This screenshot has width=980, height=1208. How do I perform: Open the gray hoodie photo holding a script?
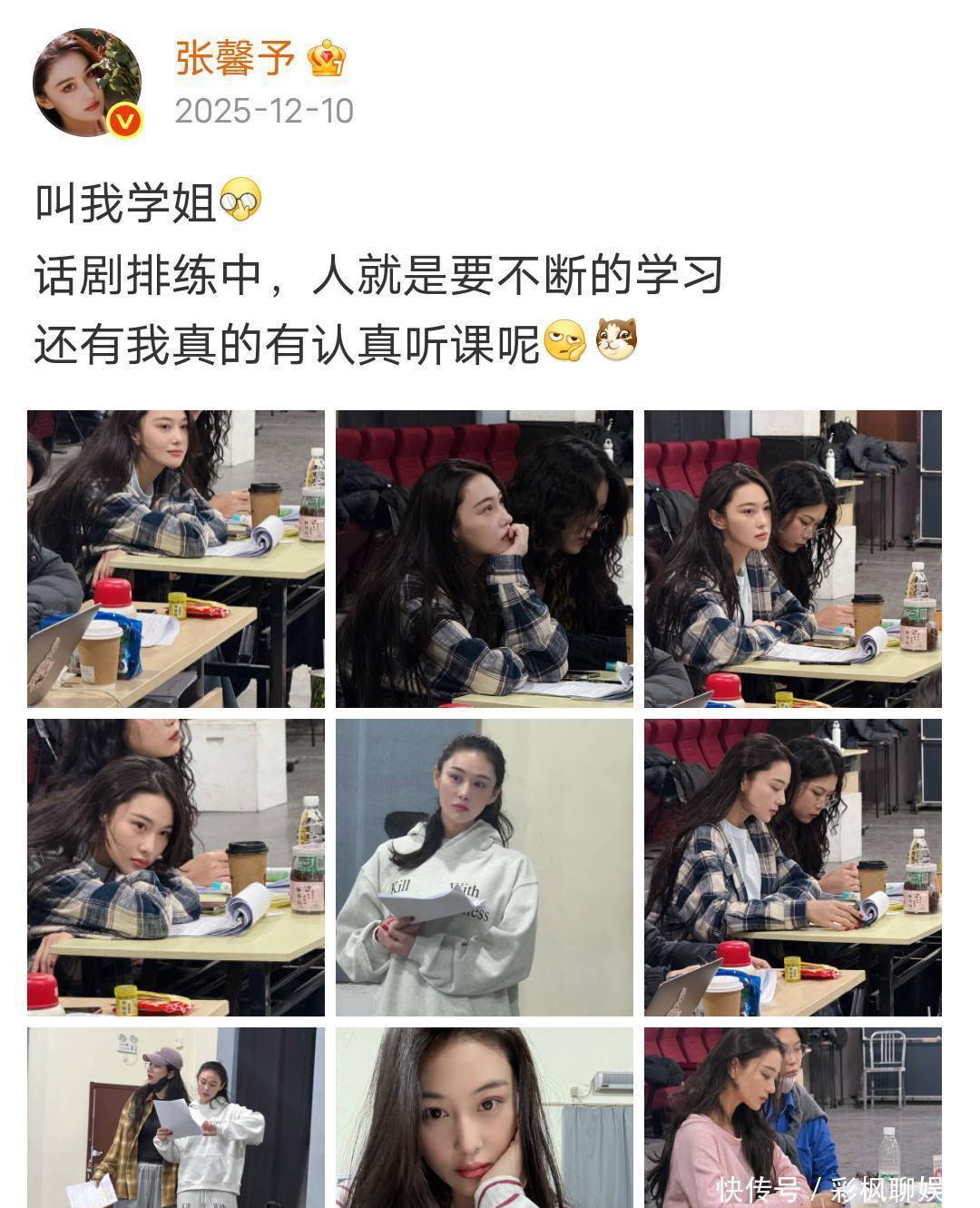pyautogui.click(x=485, y=867)
